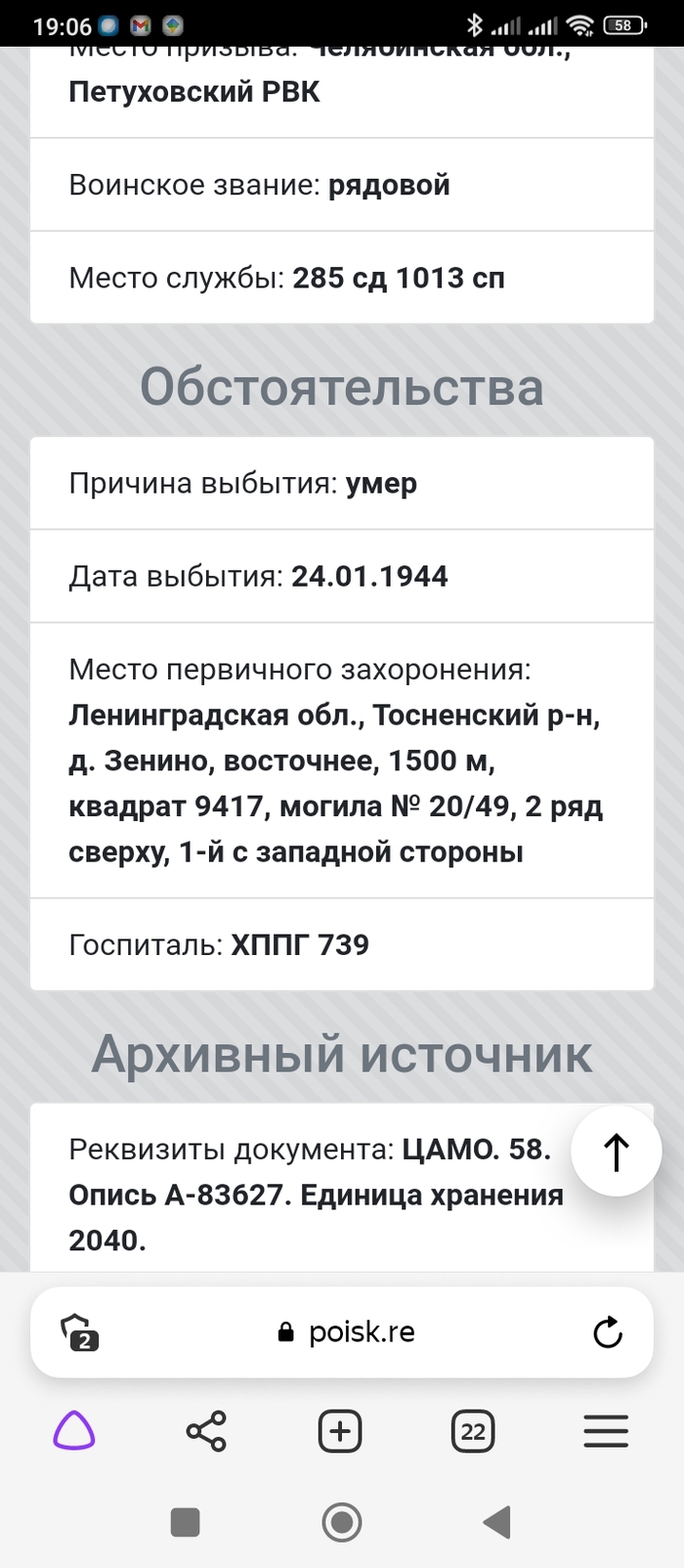Show the 22 open tabs
684x1568 pixels.
(473, 1433)
